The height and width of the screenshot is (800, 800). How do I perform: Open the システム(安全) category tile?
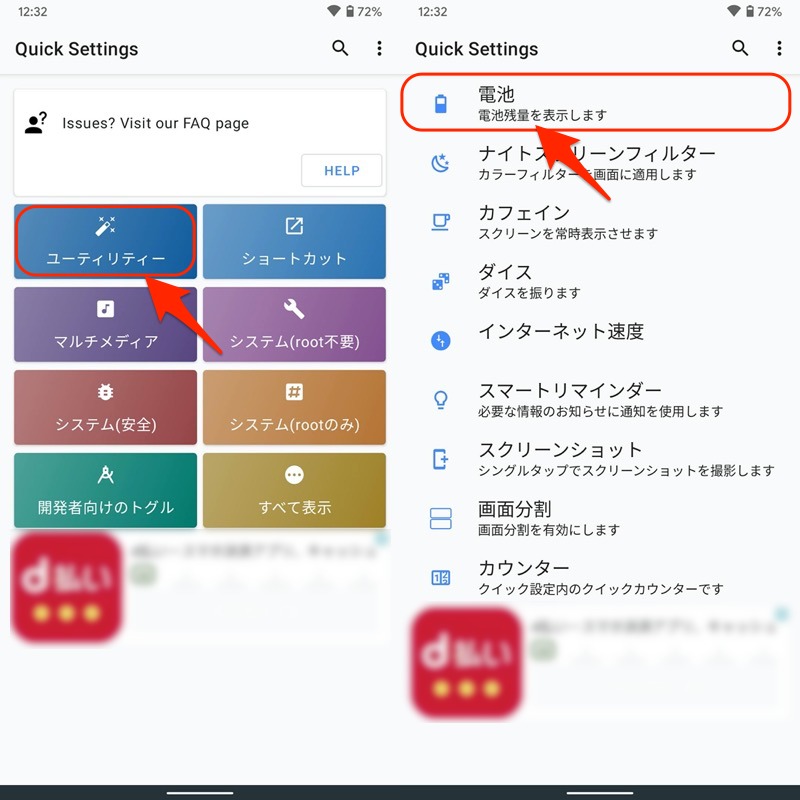[105, 407]
